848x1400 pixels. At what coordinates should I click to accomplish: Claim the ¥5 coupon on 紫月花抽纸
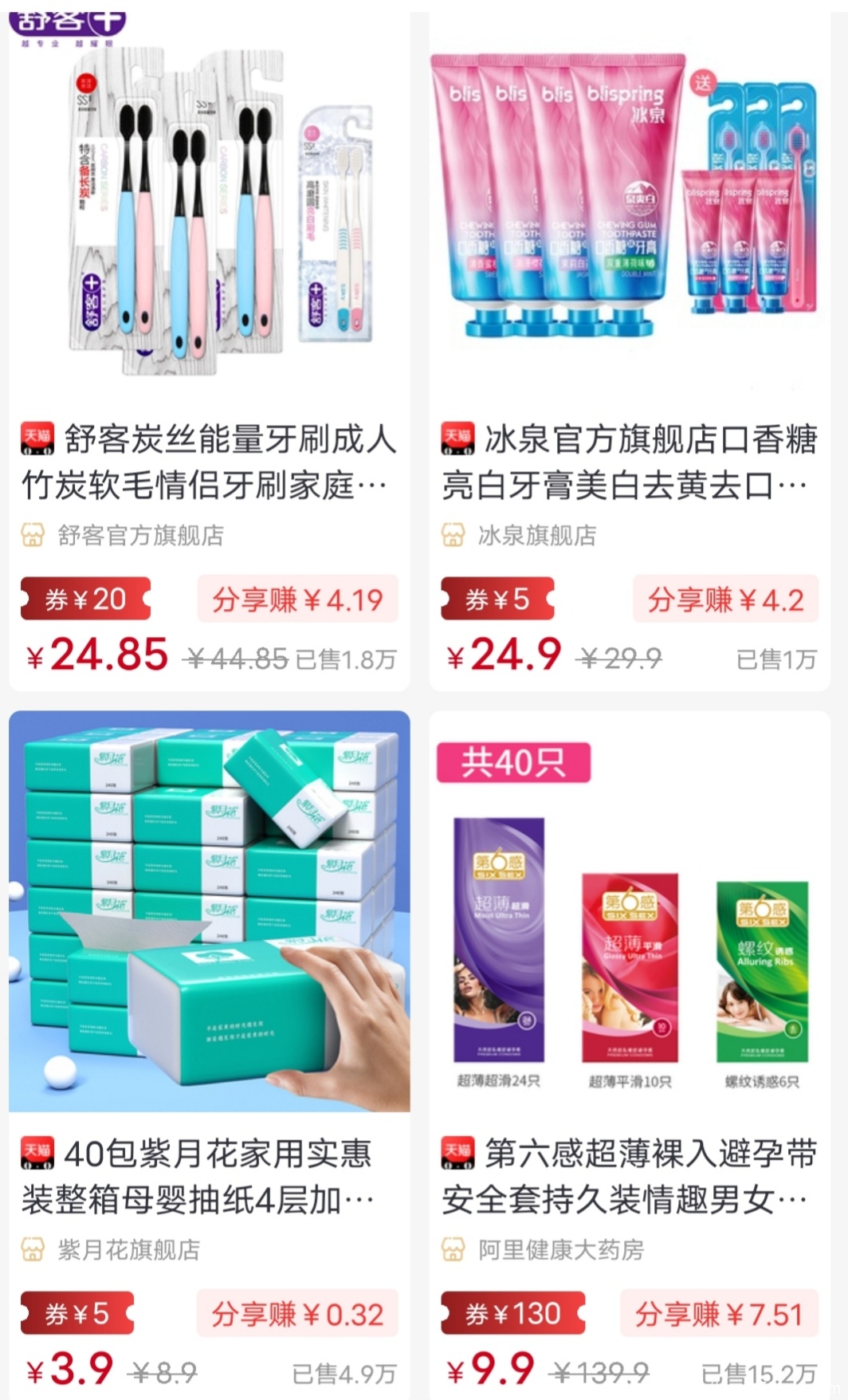[77, 1314]
